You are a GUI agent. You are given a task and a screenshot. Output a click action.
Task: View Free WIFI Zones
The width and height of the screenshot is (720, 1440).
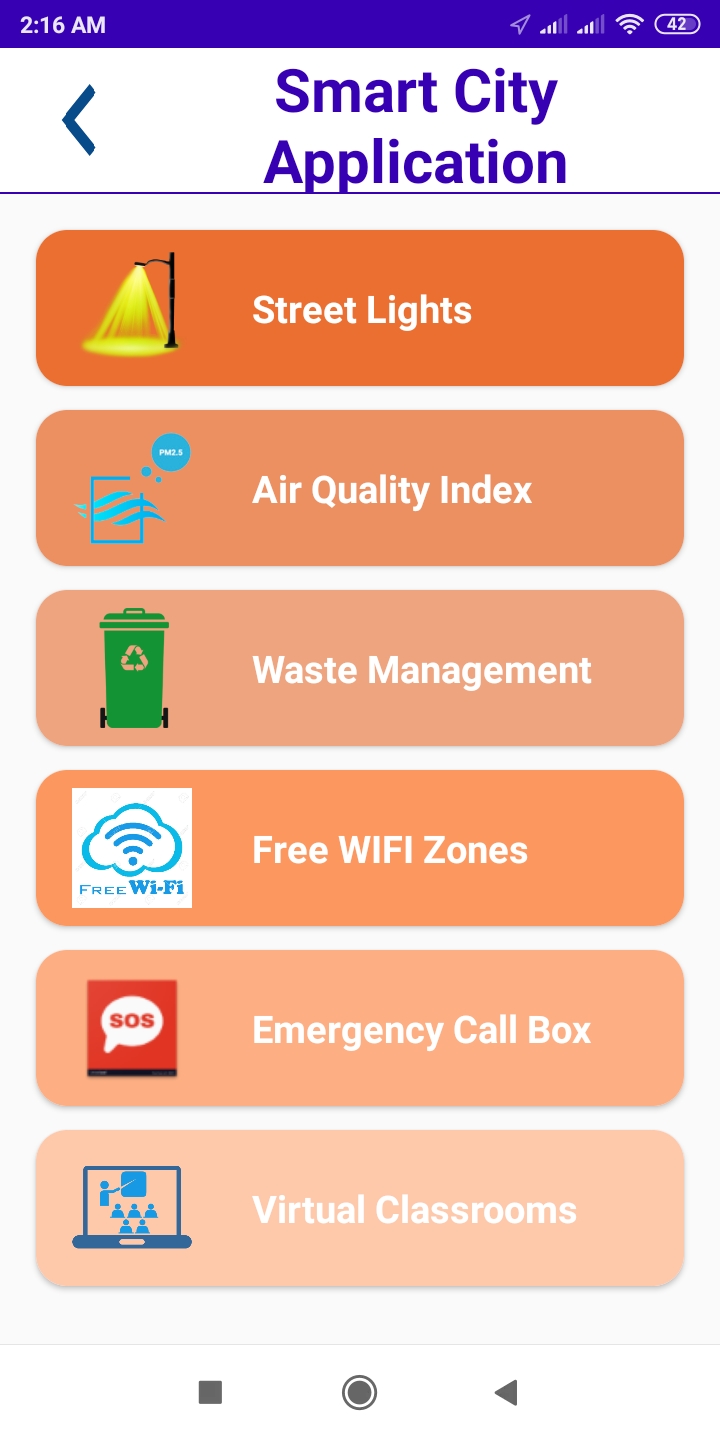point(360,848)
